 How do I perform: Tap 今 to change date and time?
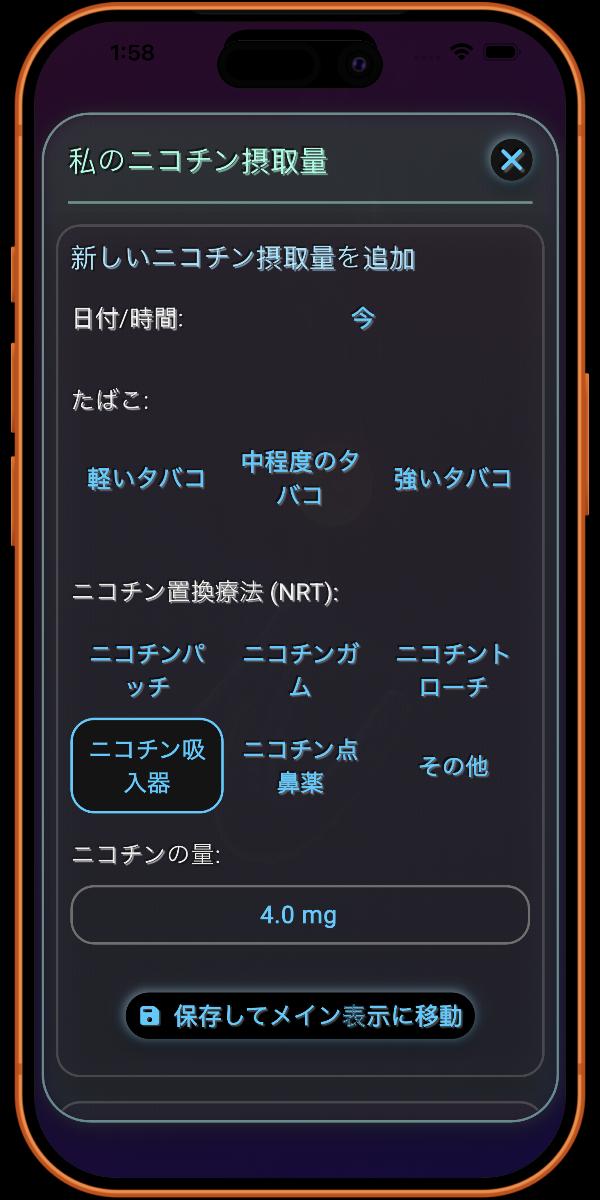(x=362, y=318)
